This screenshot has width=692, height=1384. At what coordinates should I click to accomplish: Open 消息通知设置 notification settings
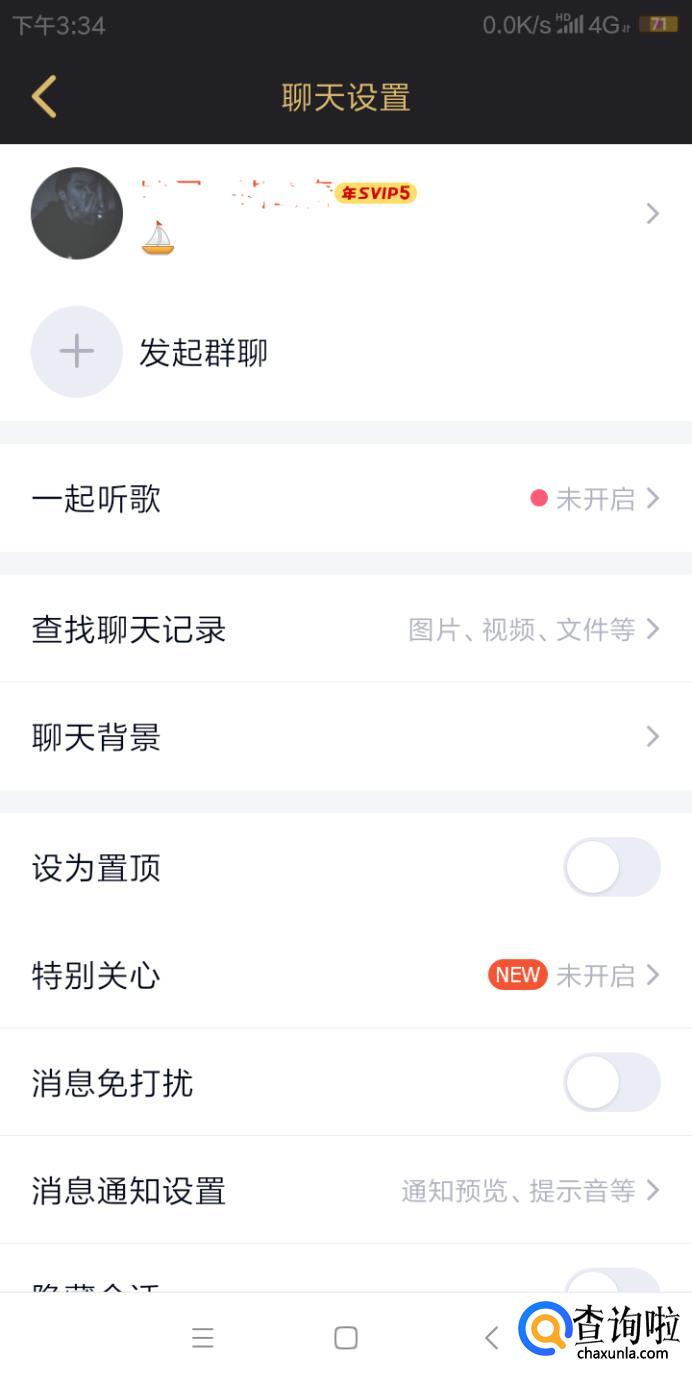pyautogui.click(x=345, y=1190)
